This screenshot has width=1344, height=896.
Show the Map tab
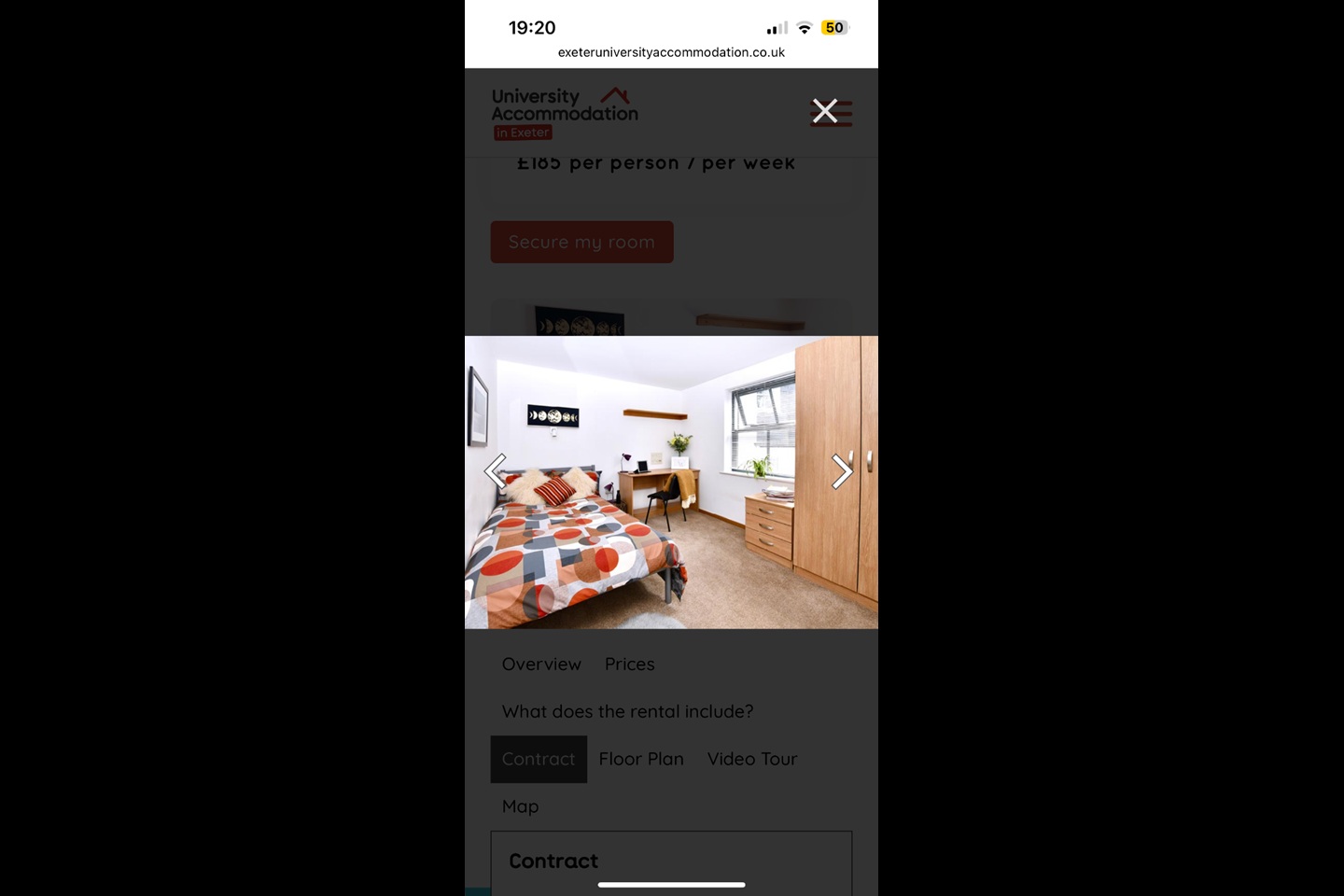tap(521, 807)
